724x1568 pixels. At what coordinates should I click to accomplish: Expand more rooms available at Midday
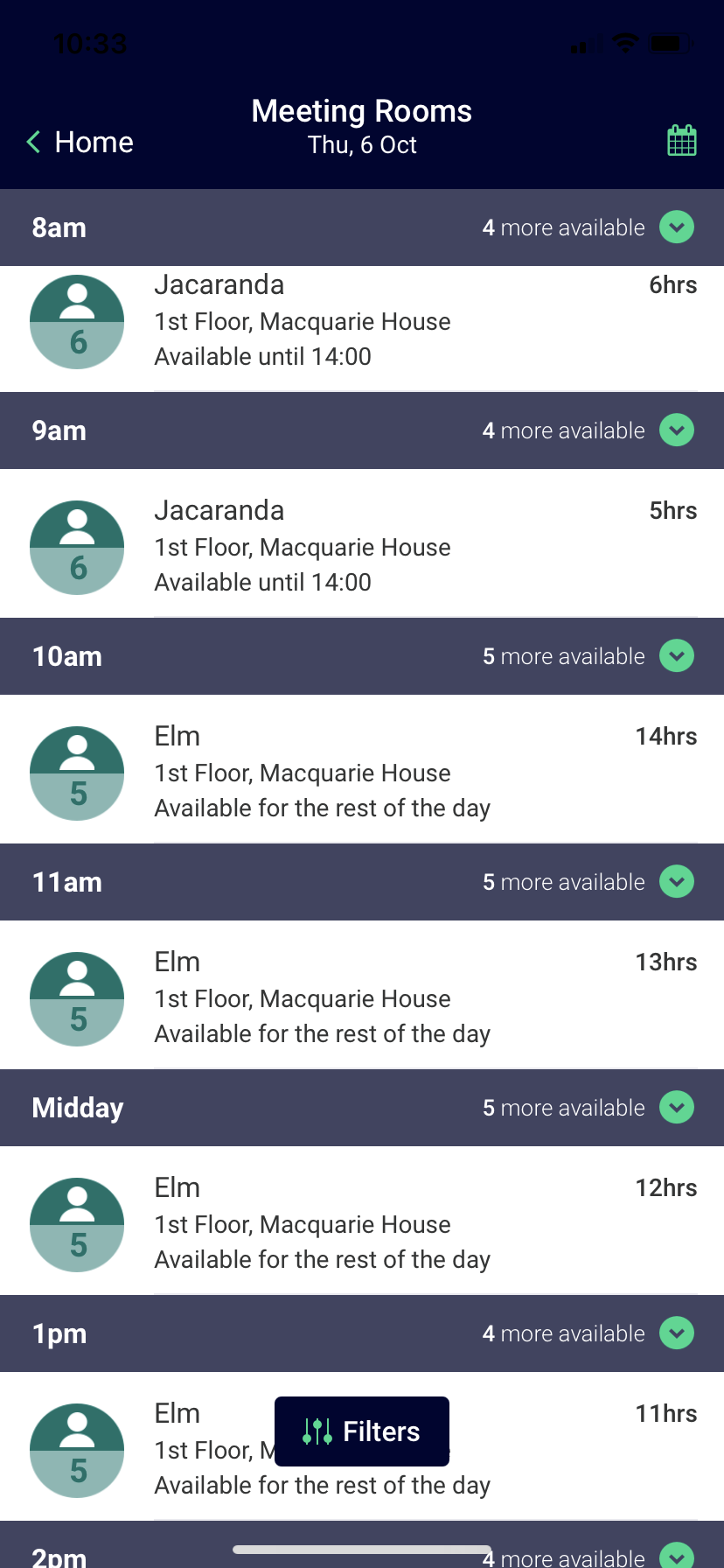pos(676,1108)
